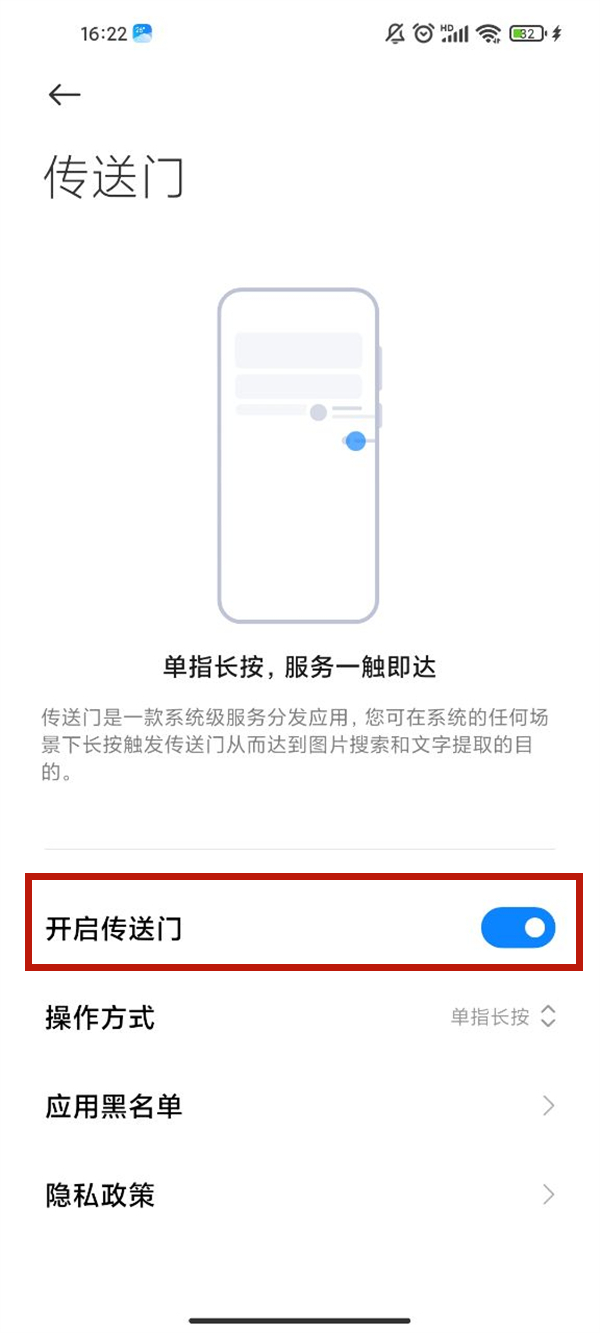This screenshot has height=1333, width=600.
Task: Open 应用黑名单 settings
Action: [x=300, y=1106]
